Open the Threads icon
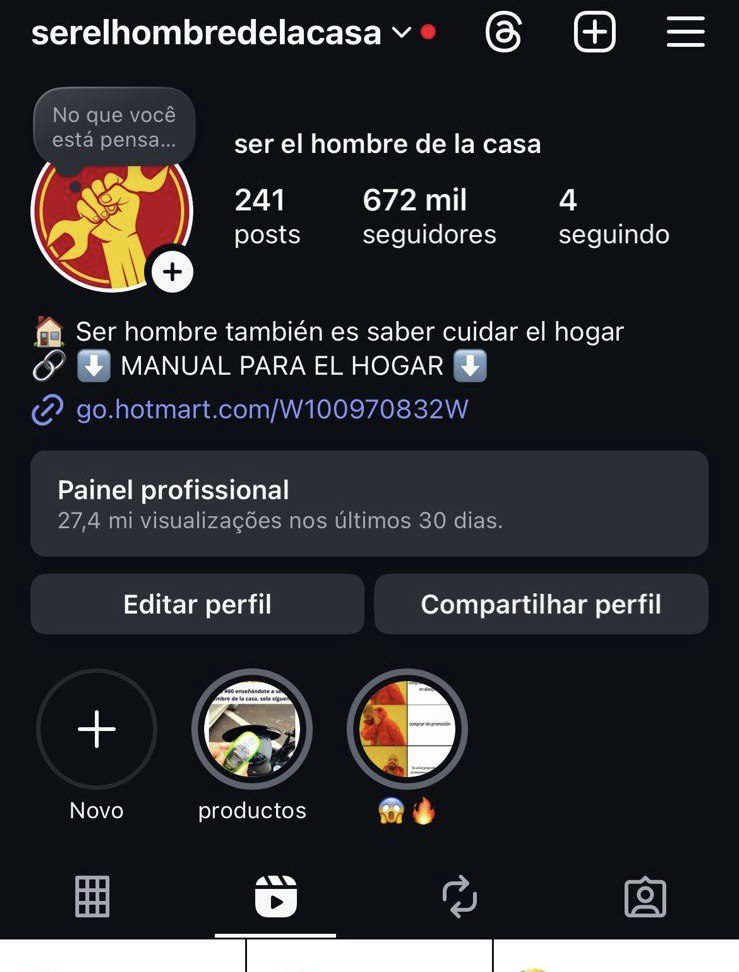Viewport: 739px width, 972px height. [x=504, y=33]
